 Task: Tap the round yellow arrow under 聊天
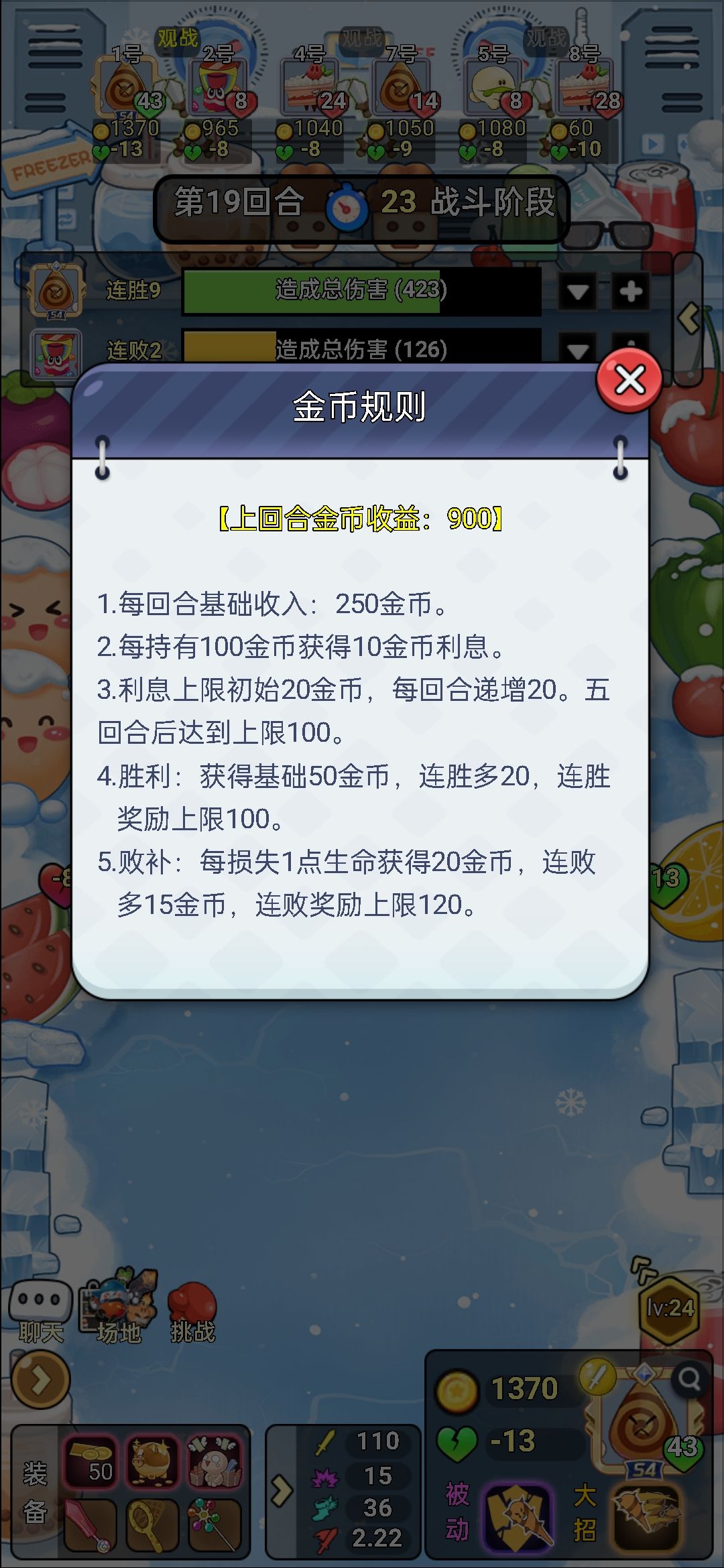tap(40, 1380)
